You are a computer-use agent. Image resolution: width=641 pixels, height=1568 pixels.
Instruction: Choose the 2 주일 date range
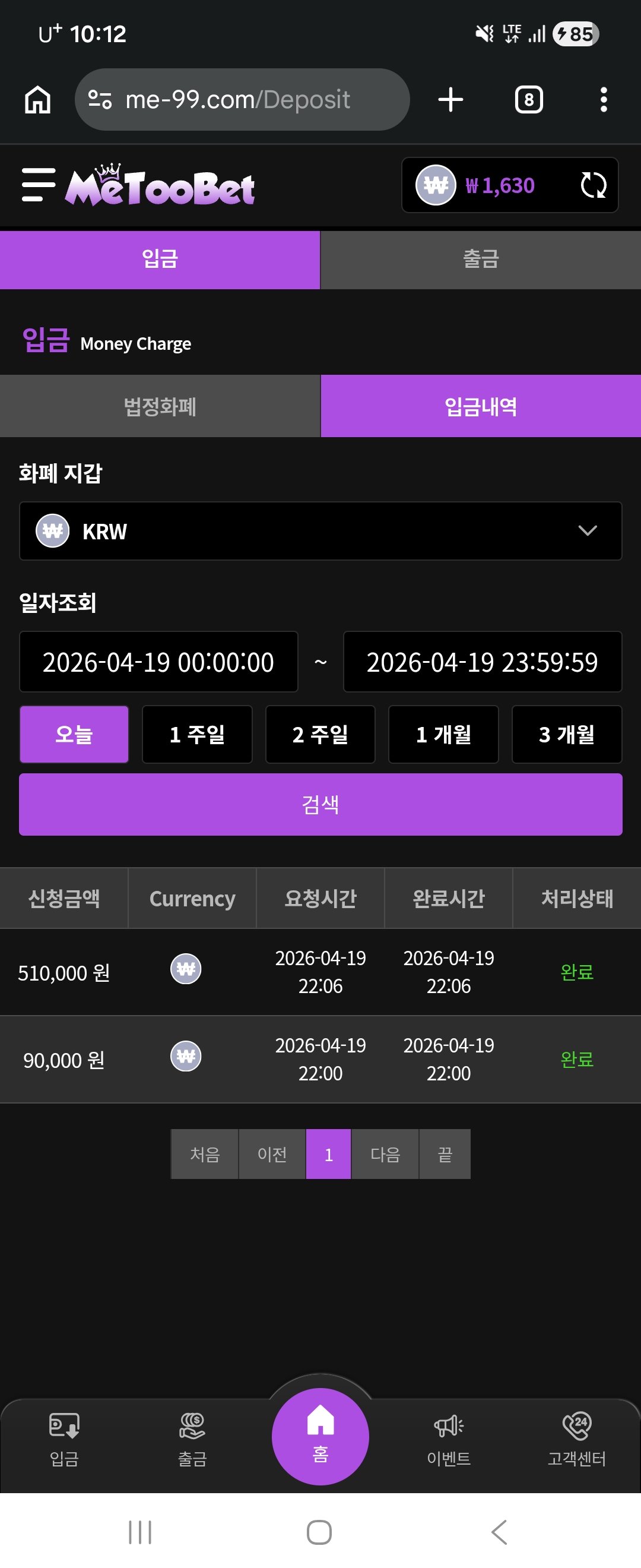click(x=320, y=734)
